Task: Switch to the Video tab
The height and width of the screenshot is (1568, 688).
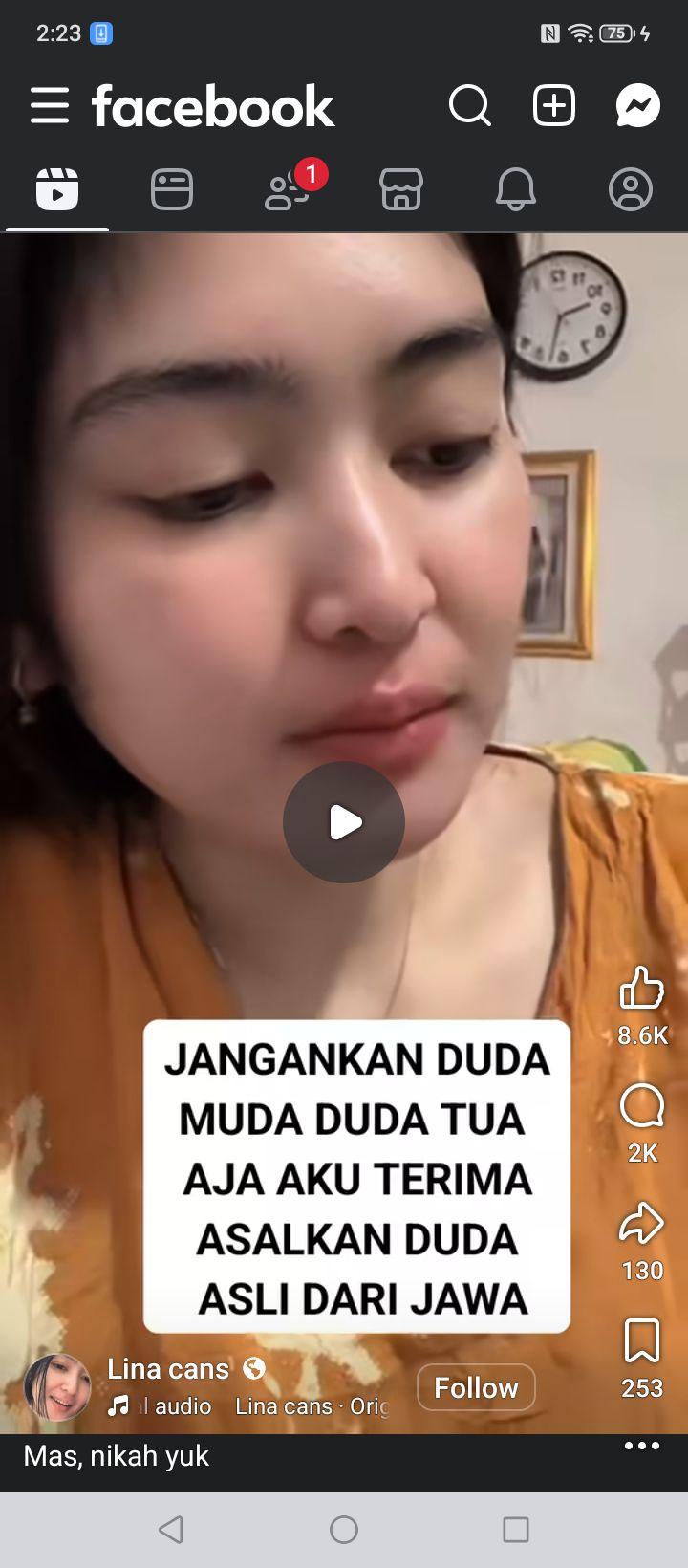Action: (57, 189)
